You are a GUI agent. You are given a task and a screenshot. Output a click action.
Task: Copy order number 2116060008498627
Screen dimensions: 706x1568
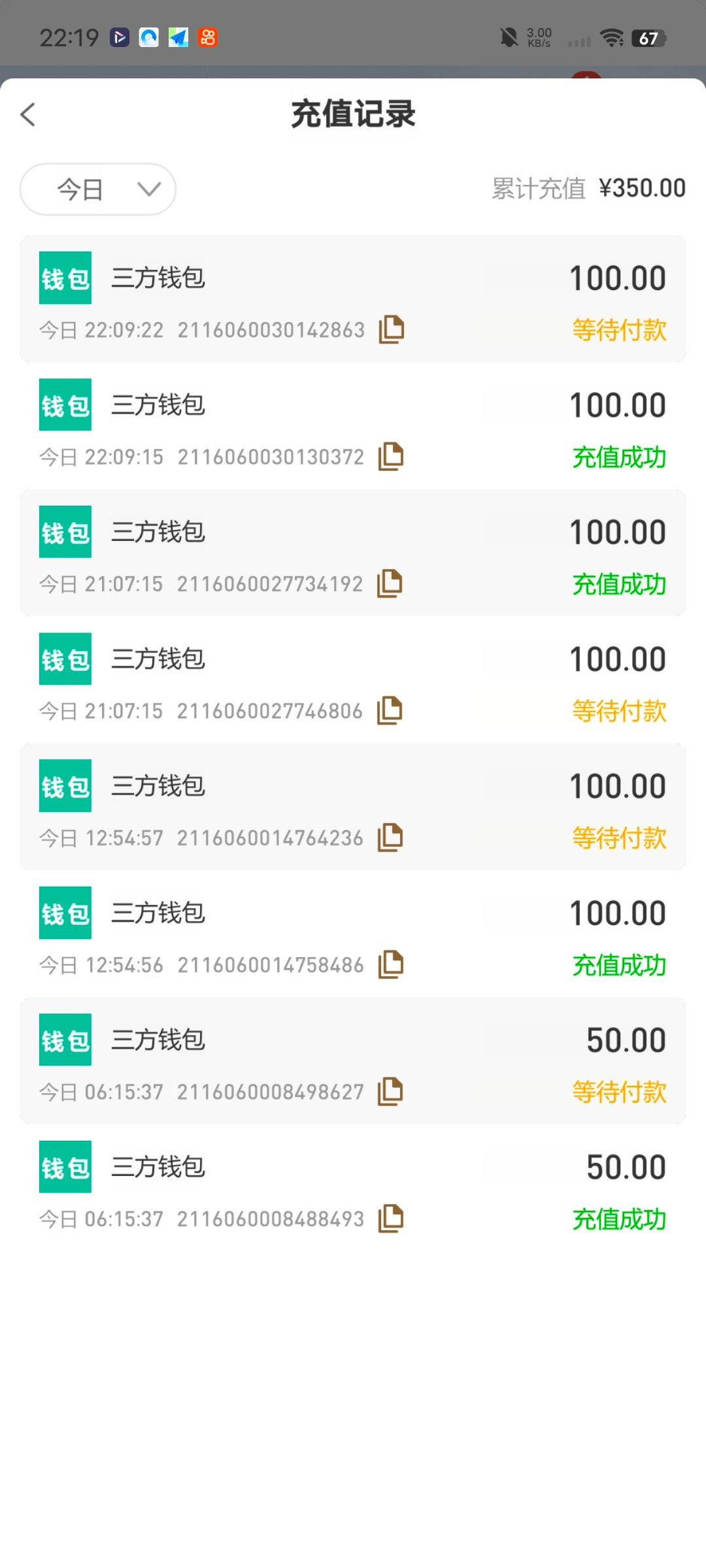(x=390, y=1091)
